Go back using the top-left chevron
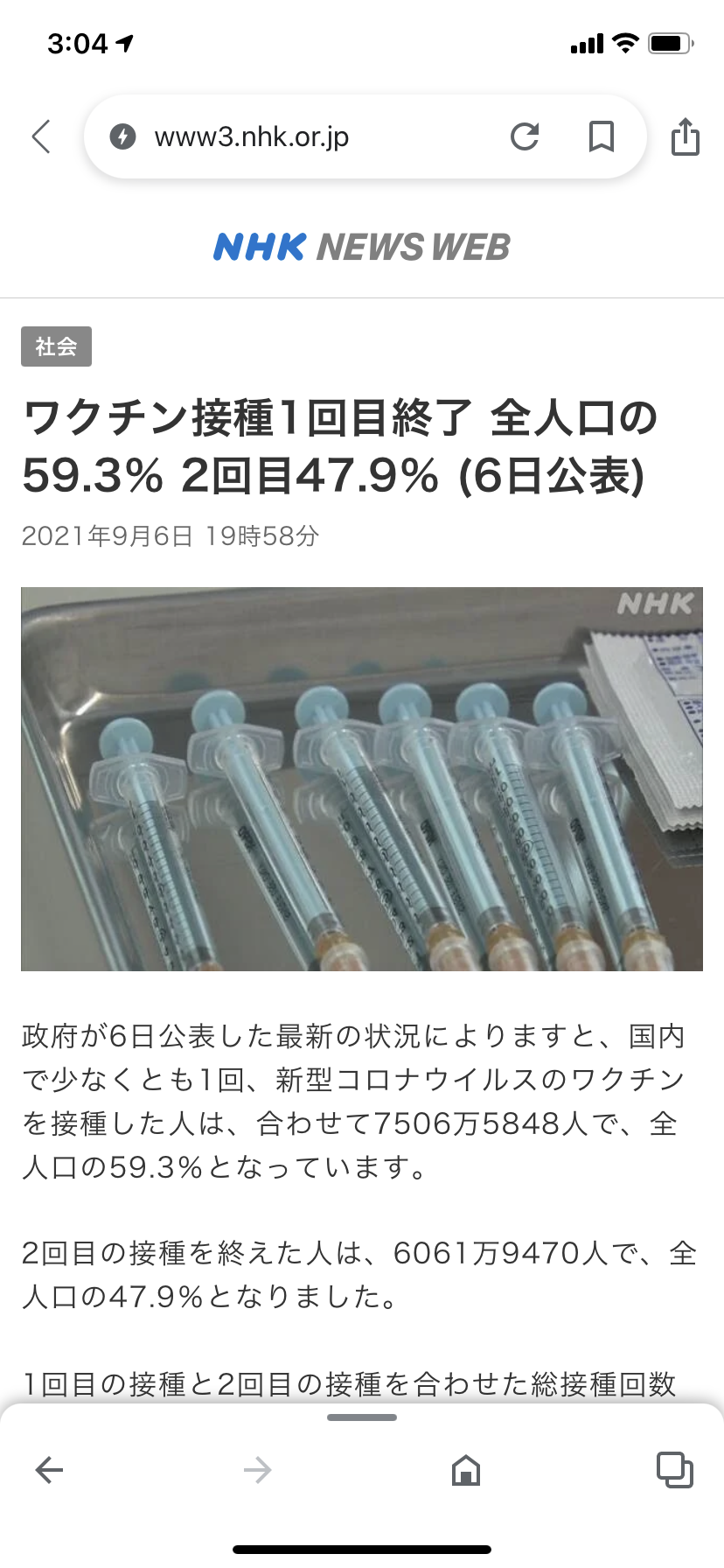Screen dimensions: 724x1568 coord(41,136)
